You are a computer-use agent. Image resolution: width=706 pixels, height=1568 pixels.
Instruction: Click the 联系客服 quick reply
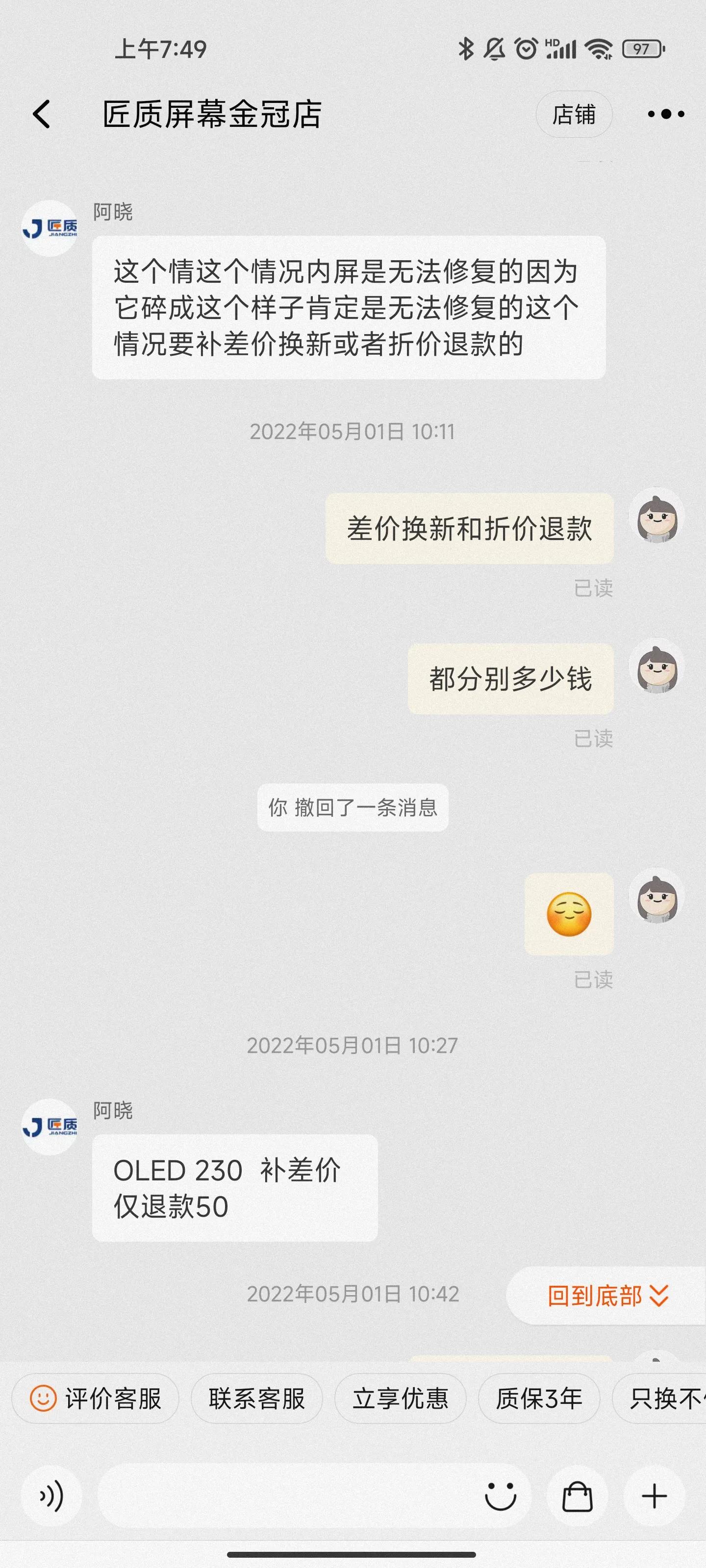coord(257,1398)
